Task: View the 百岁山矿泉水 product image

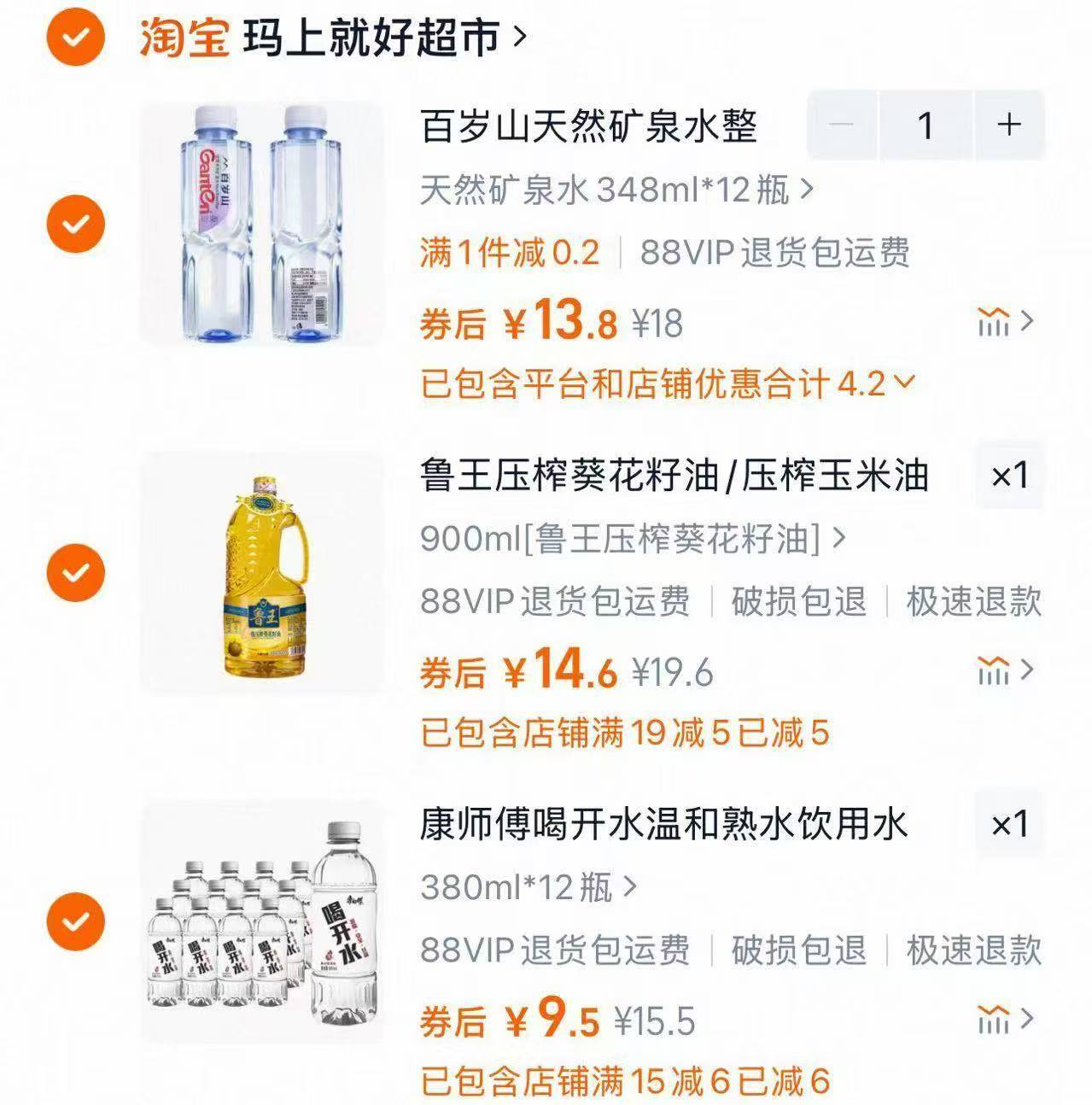Action: point(262,224)
